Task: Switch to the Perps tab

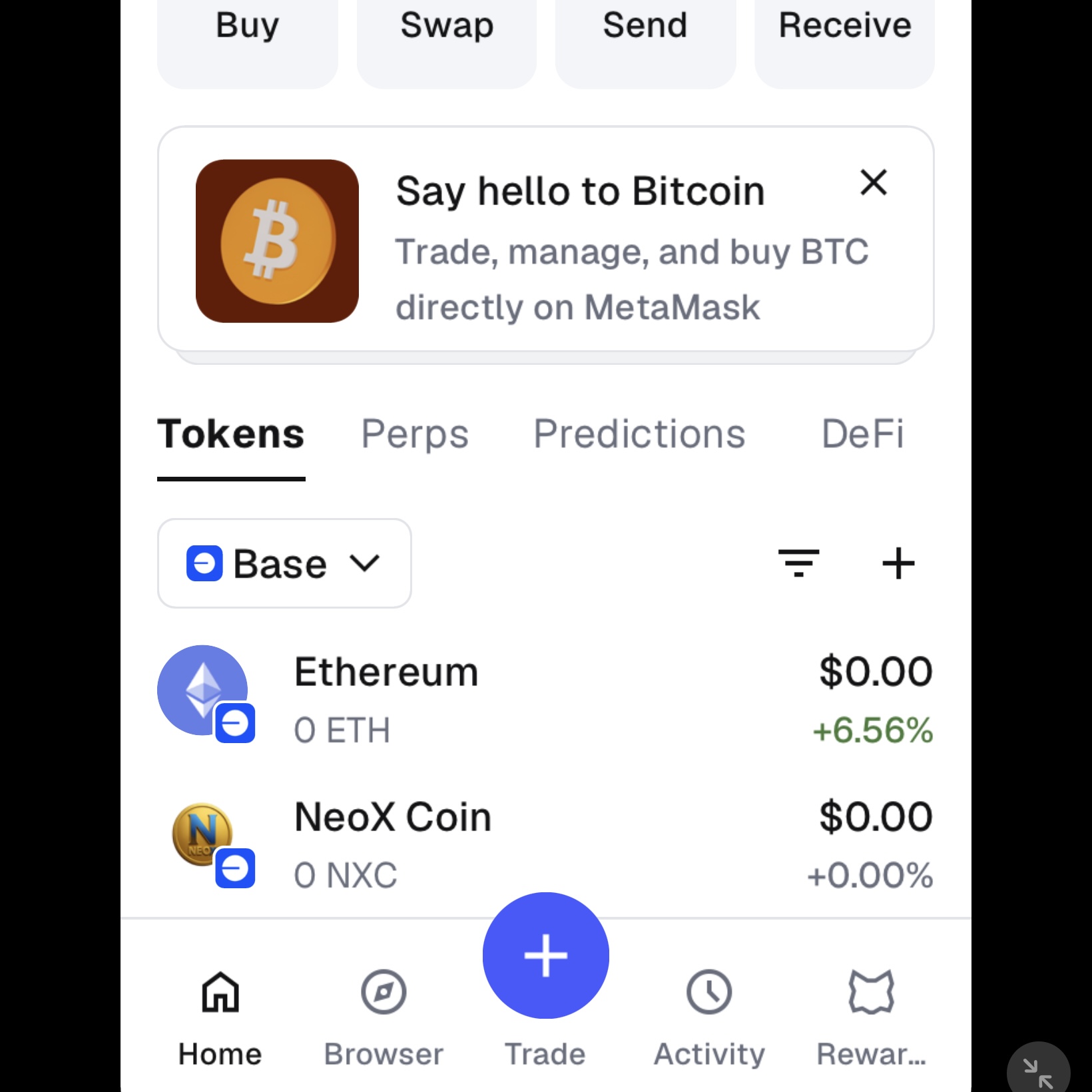Action: click(x=415, y=435)
